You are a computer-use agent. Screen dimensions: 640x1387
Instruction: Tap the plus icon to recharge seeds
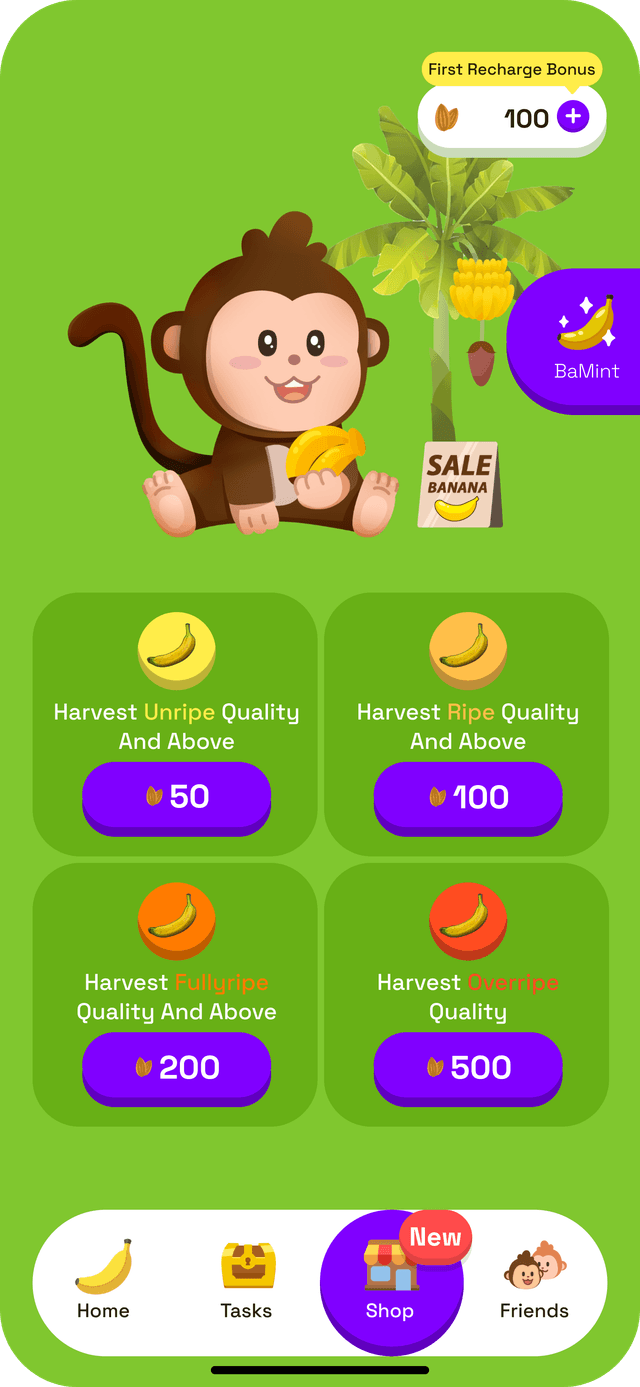click(573, 117)
